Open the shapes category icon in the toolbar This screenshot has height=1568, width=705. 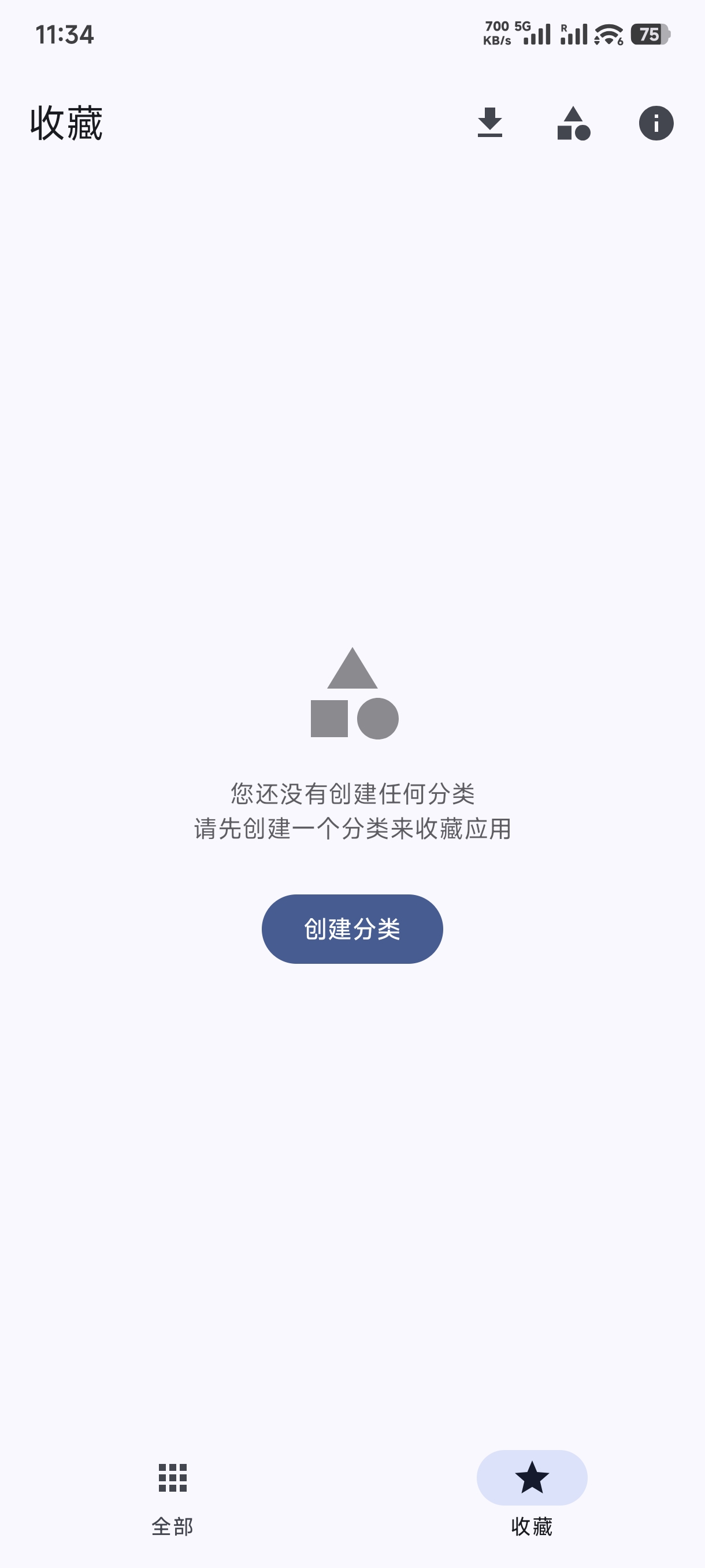pos(573,123)
